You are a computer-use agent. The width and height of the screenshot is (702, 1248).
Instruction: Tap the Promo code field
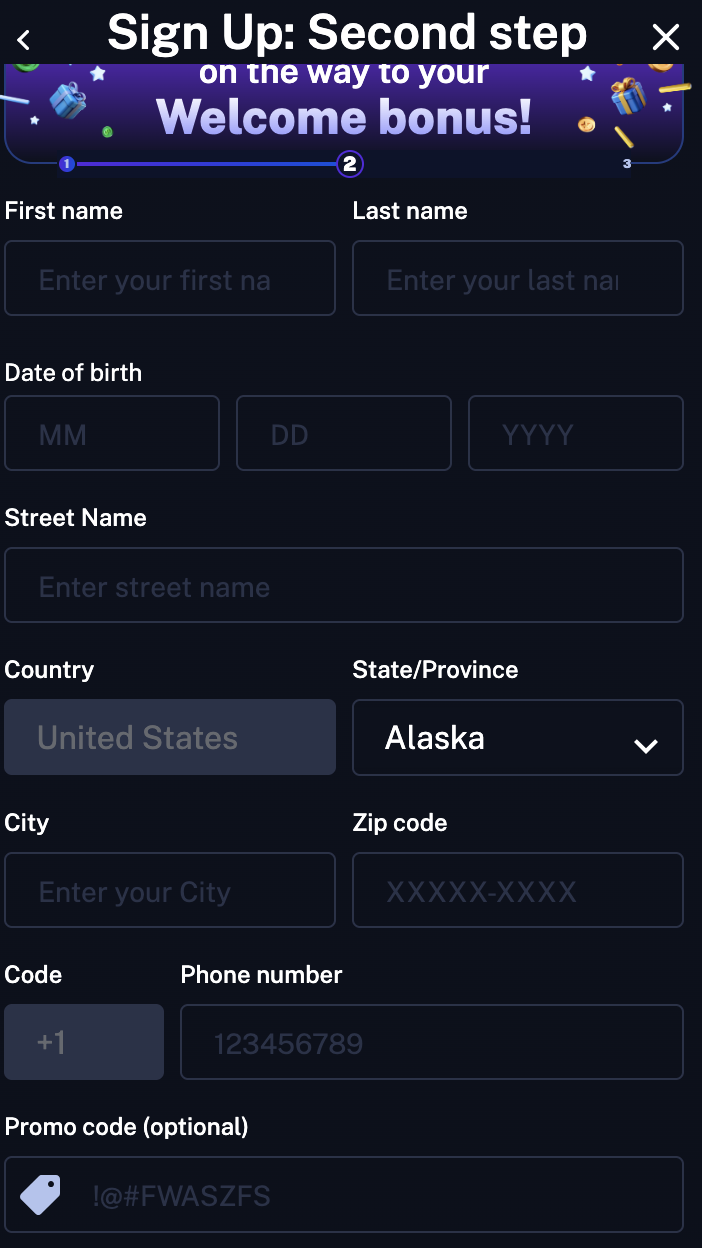[344, 1194]
